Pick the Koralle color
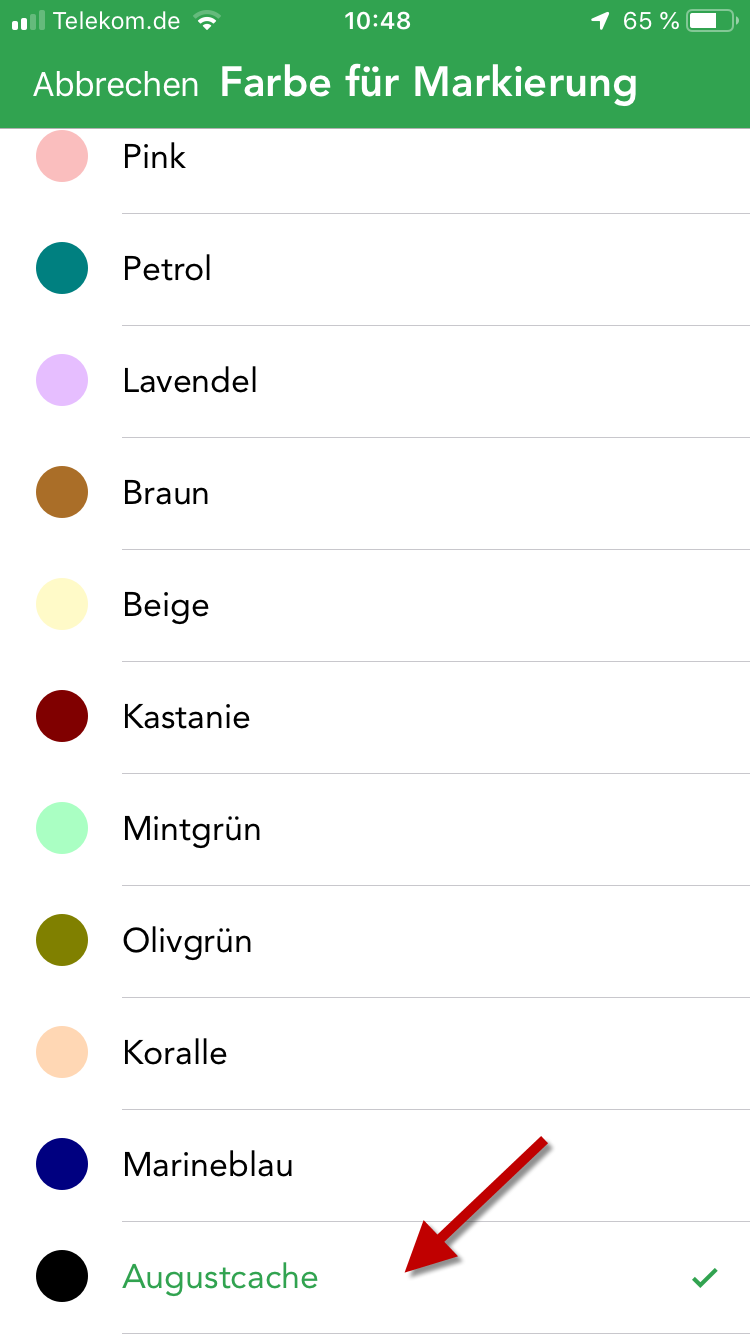Viewport: 750px width, 1334px height. click(x=375, y=1053)
